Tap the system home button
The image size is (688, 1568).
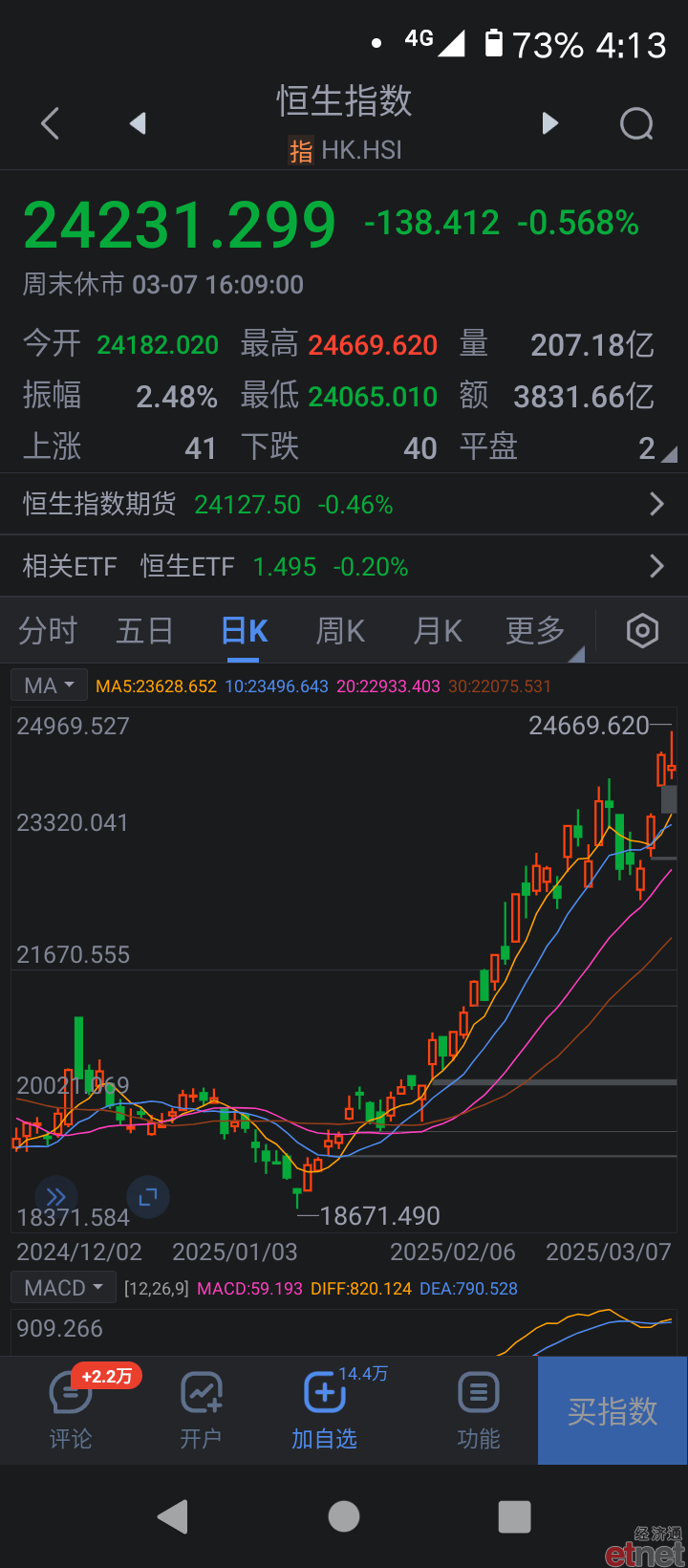tap(344, 1516)
